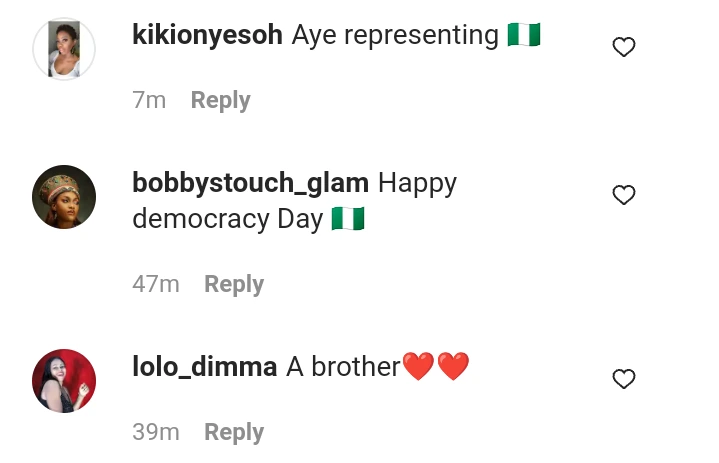Open the bobbystouch_glam username link
This screenshot has width=719, height=463.
coord(250,183)
